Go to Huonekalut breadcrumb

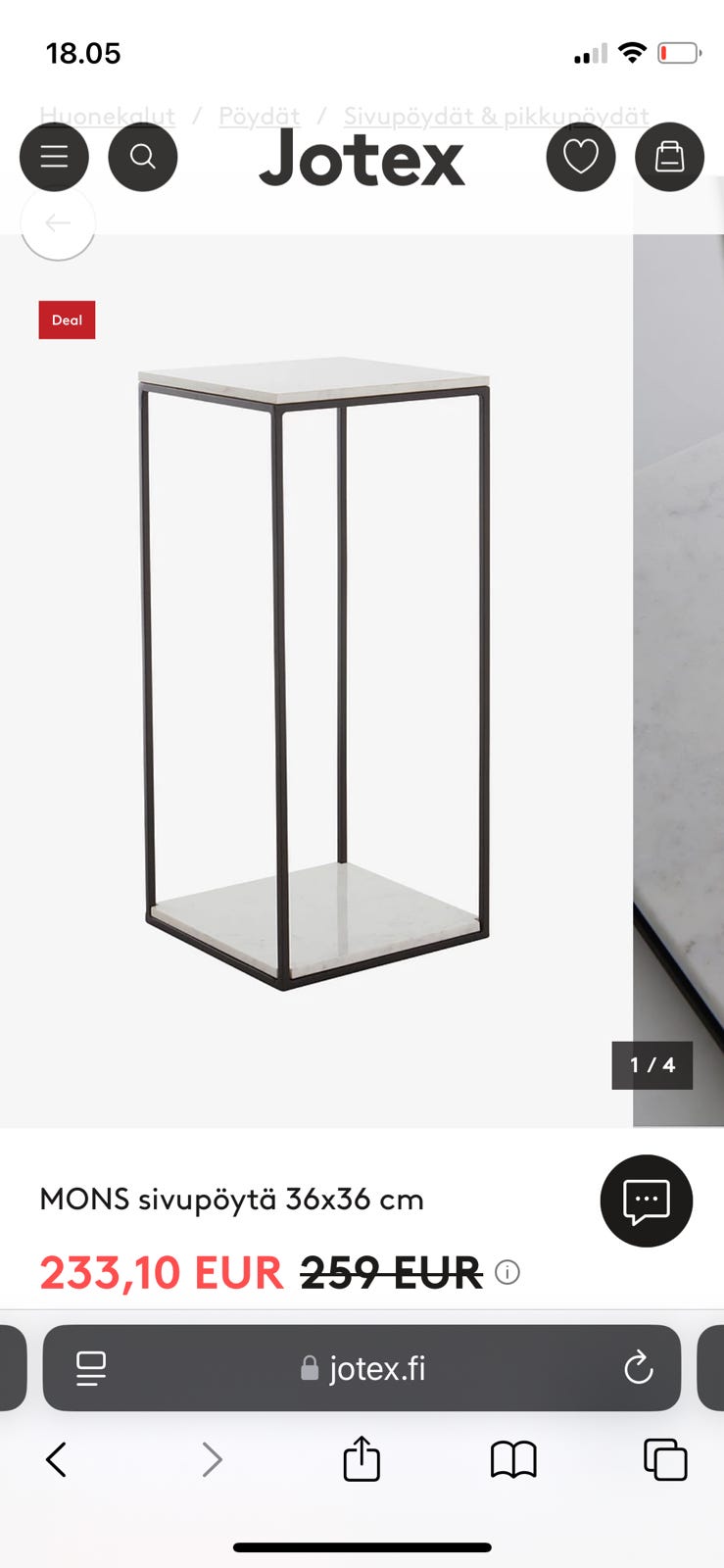coord(108,117)
